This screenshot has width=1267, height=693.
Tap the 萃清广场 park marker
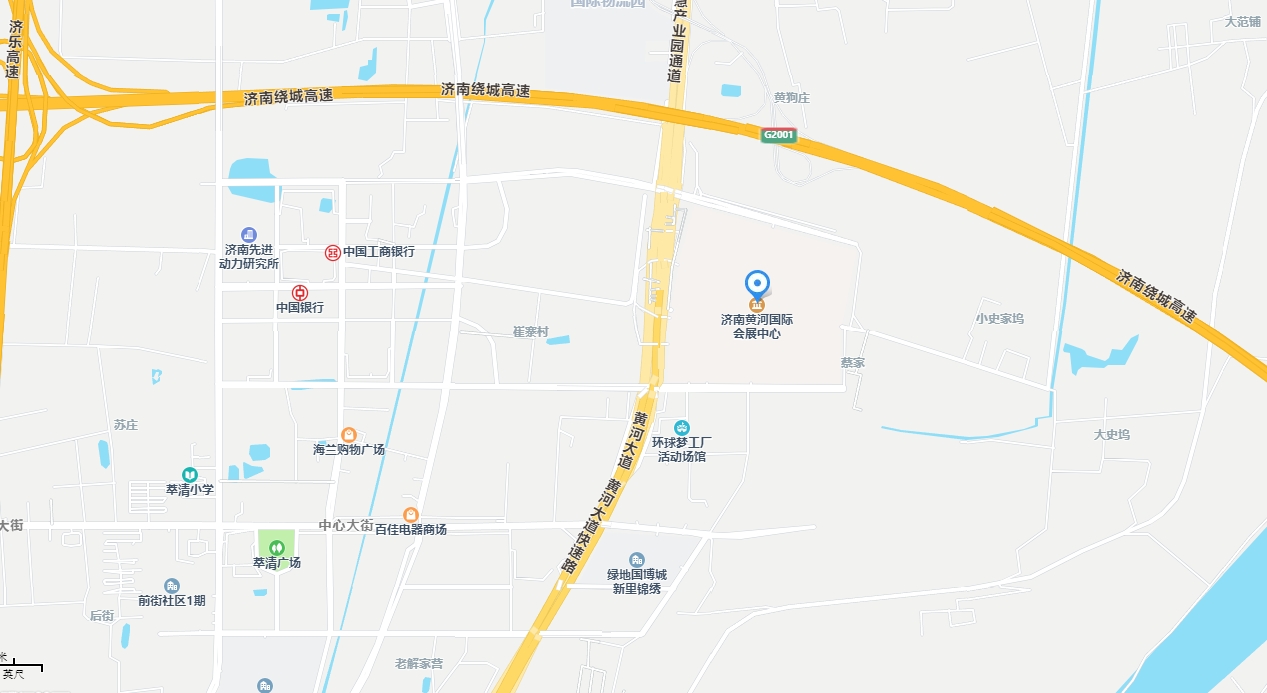[277, 548]
